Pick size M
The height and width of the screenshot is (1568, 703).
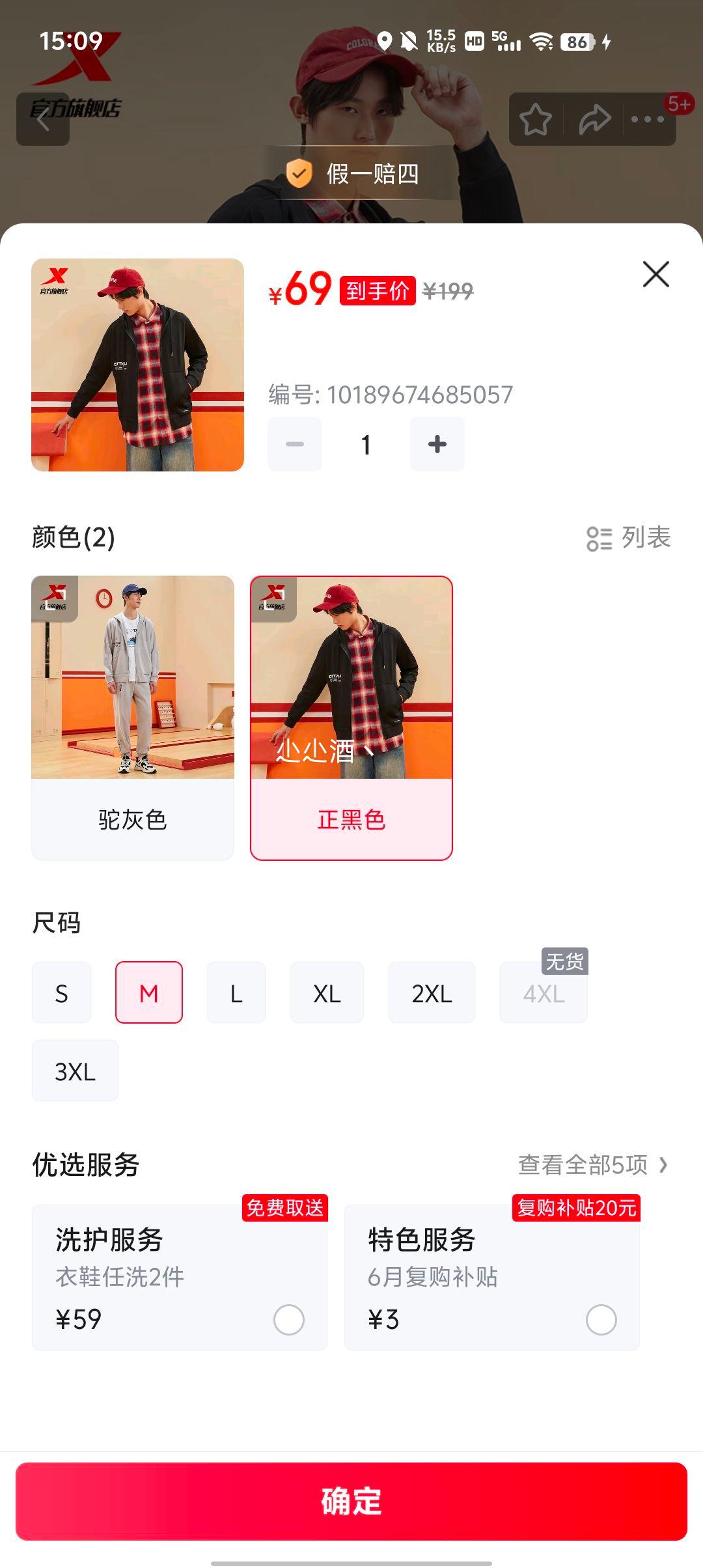click(149, 993)
